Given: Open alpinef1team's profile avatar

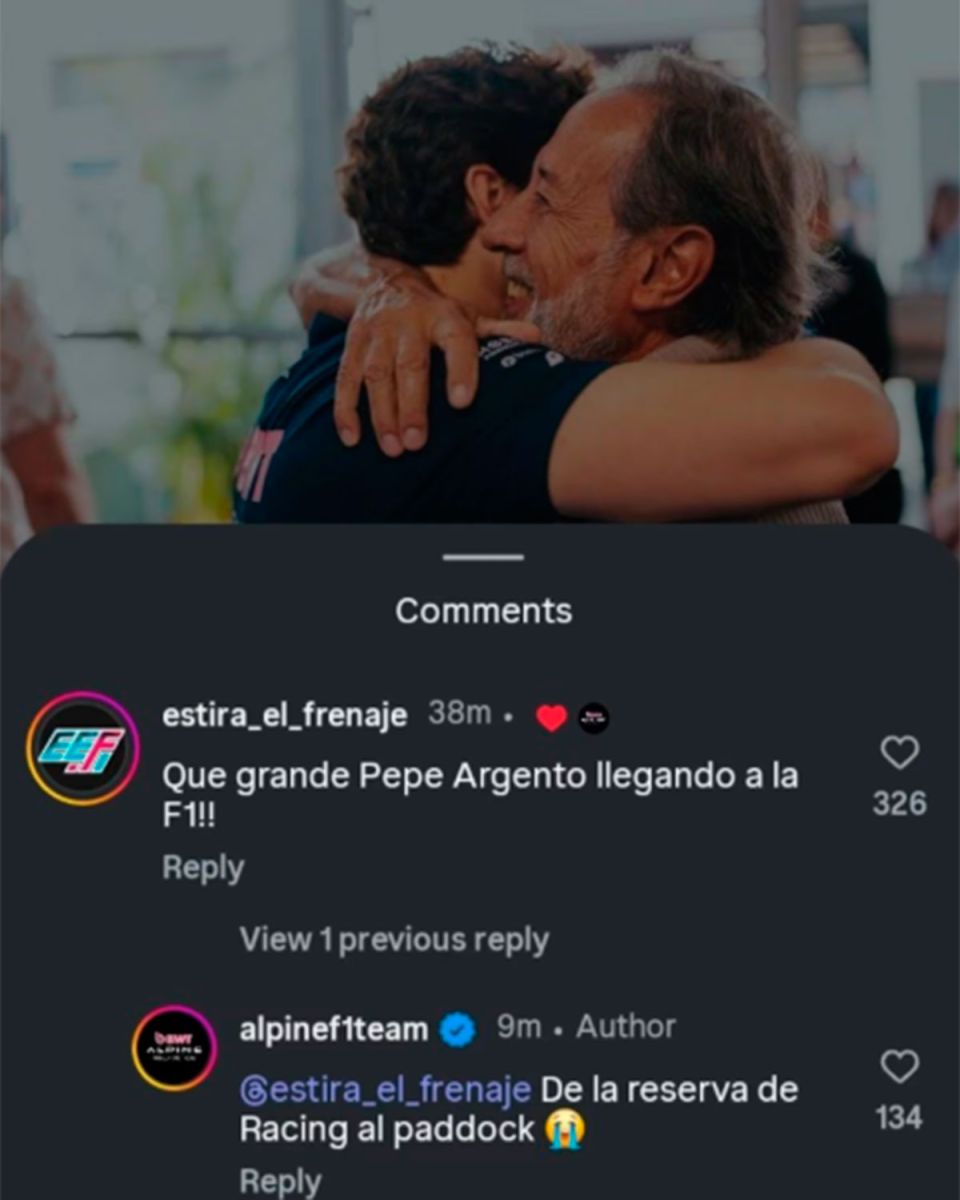Looking at the screenshot, I should (175, 1048).
